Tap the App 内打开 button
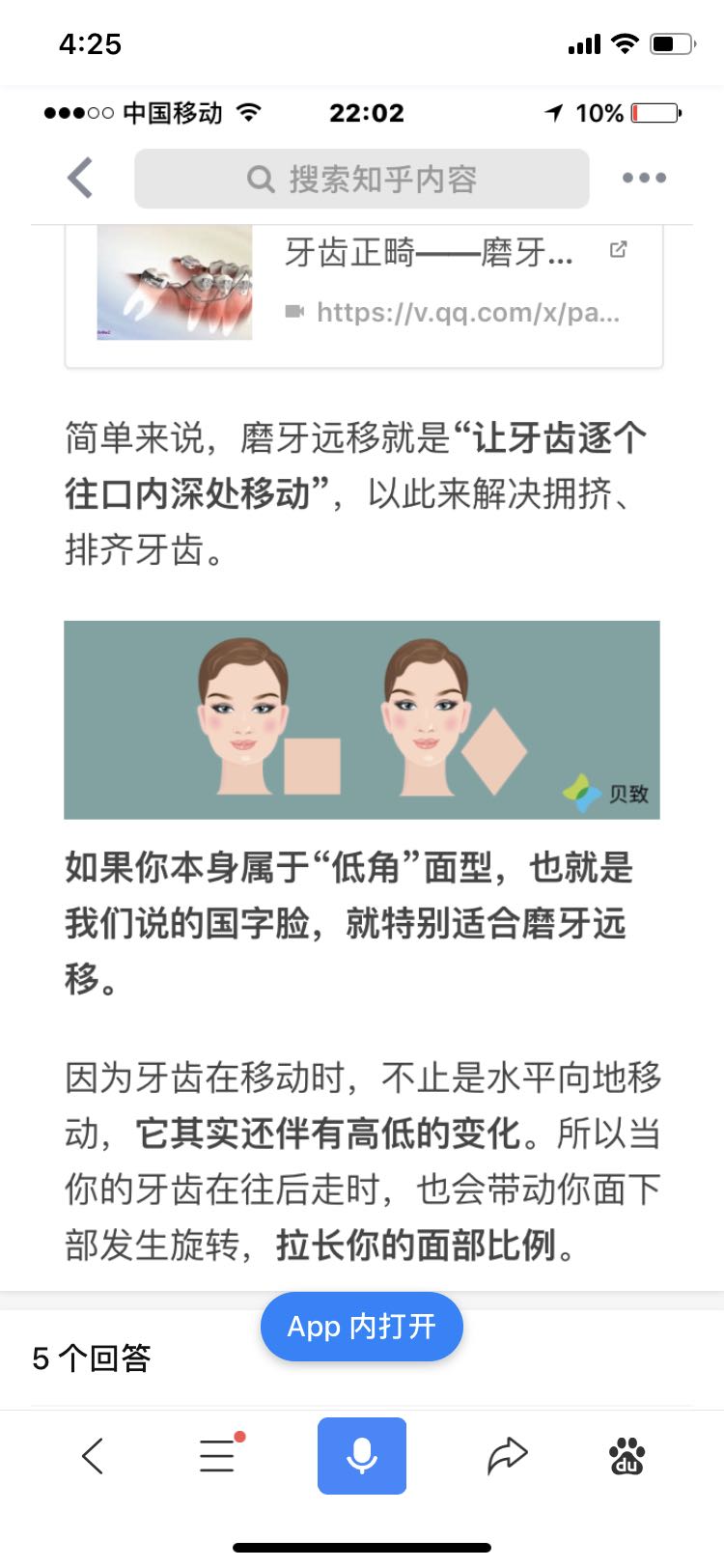724x1568 pixels. click(362, 1327)
